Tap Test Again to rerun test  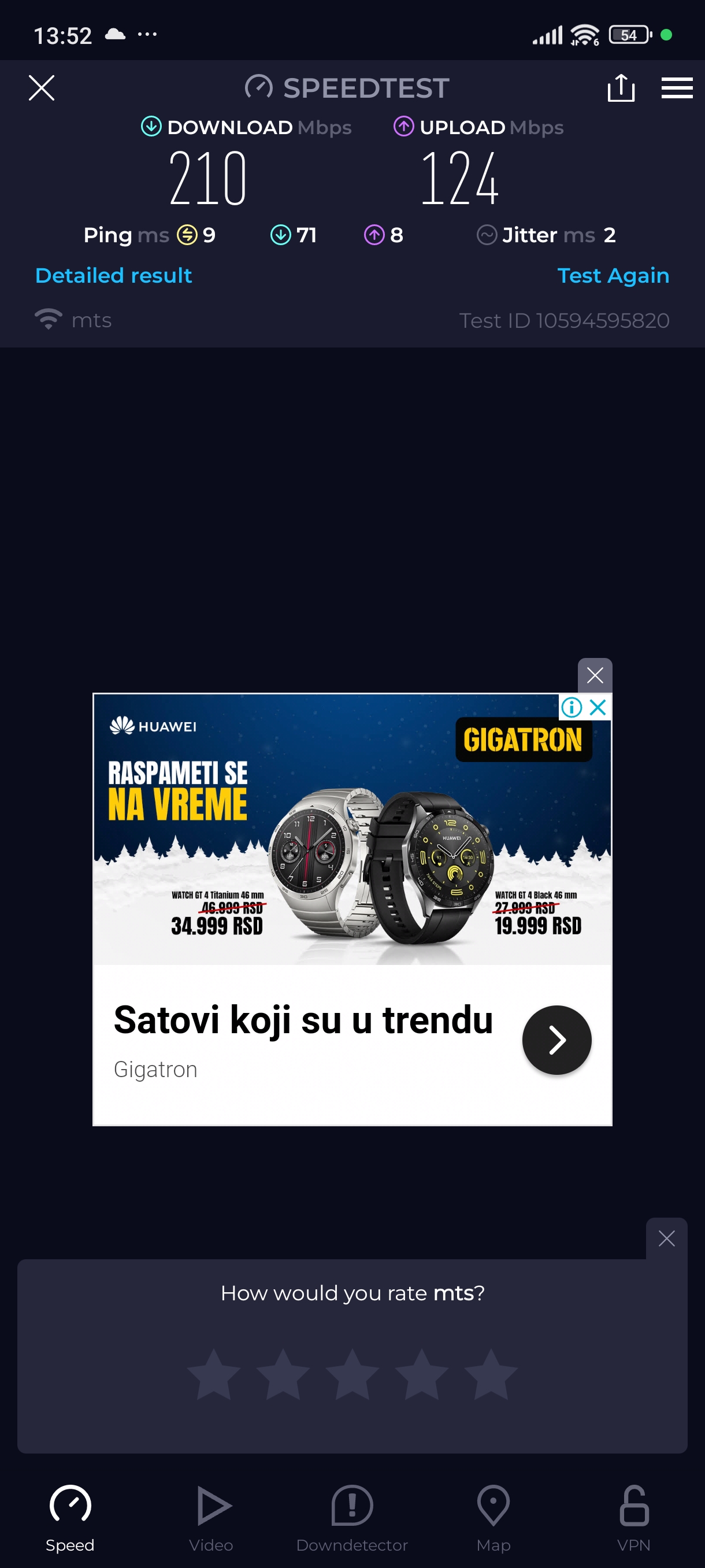(x=613, y=275)
